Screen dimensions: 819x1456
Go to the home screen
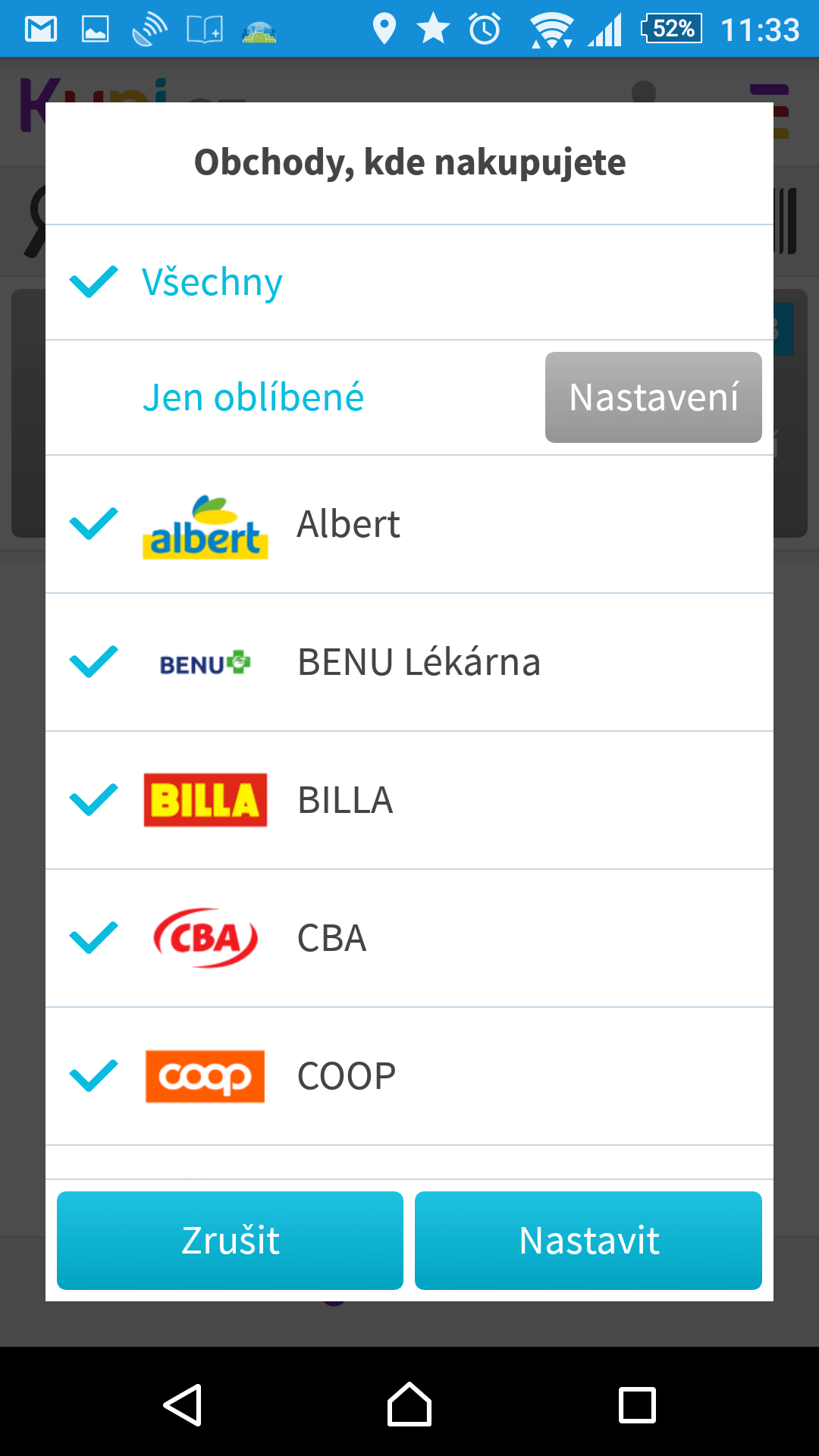coord(409,1405)
